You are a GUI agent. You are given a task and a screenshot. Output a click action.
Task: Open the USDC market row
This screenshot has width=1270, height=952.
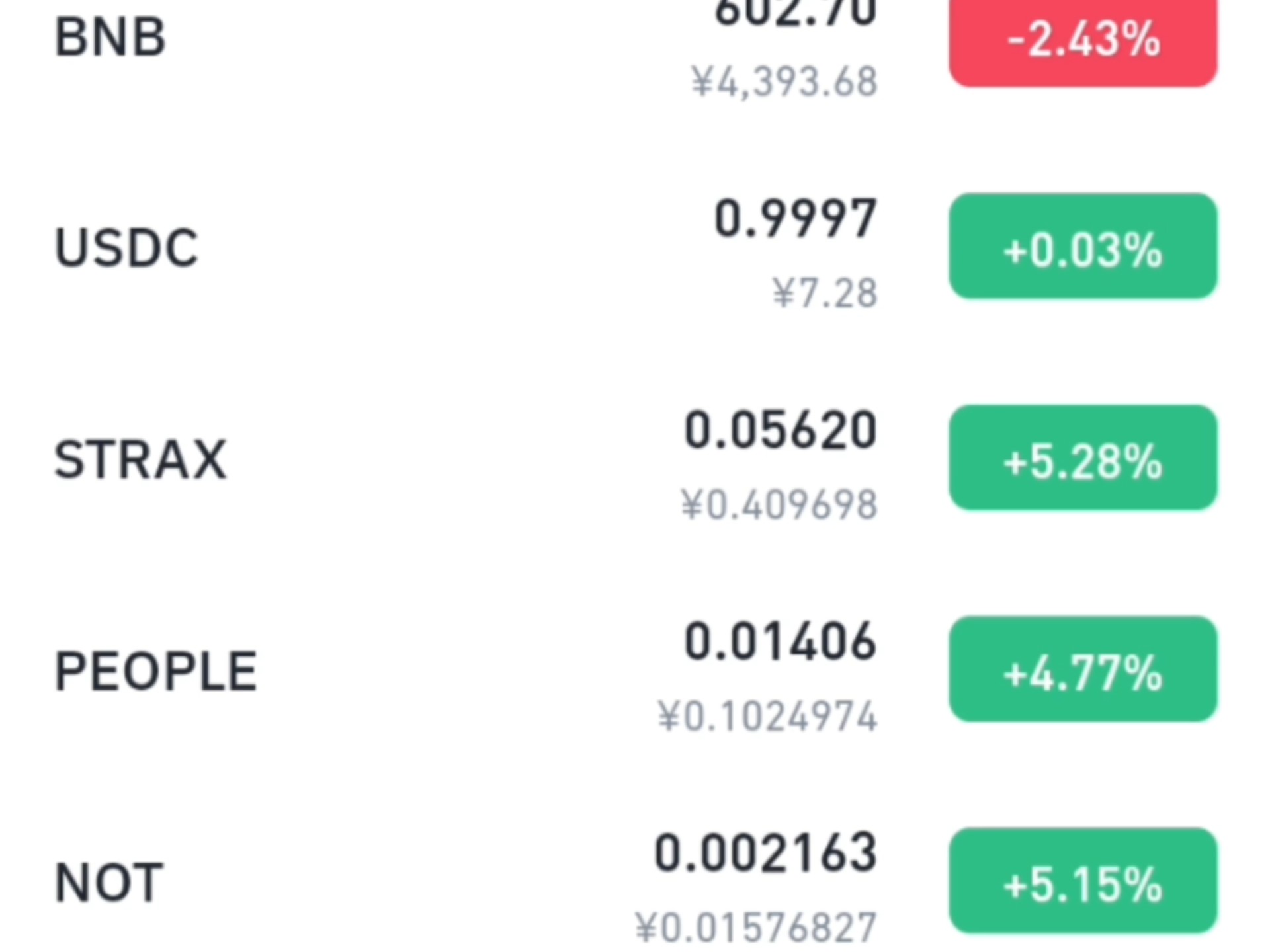126,248
